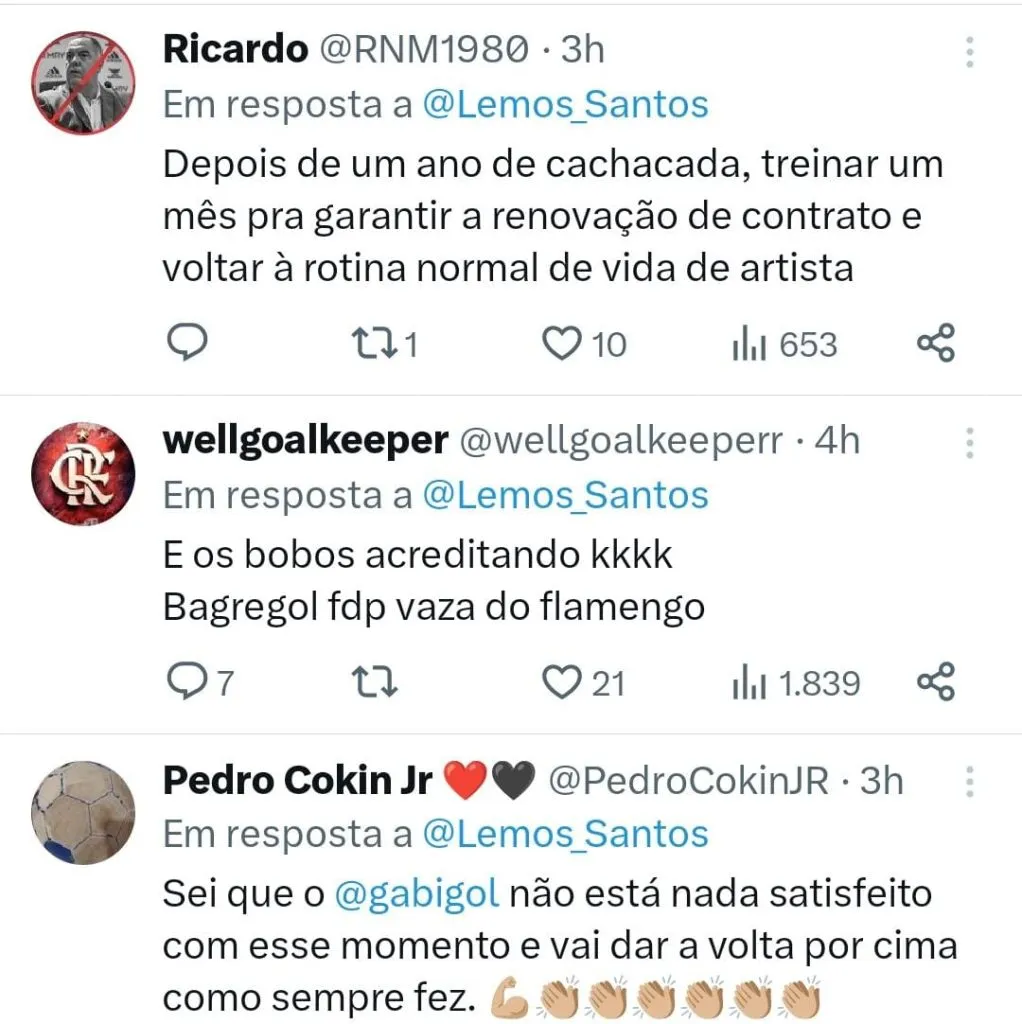Reply to Ricardo's tweet
Viewport: 1022px width, 1024px height.
click(x=186, y=344)
